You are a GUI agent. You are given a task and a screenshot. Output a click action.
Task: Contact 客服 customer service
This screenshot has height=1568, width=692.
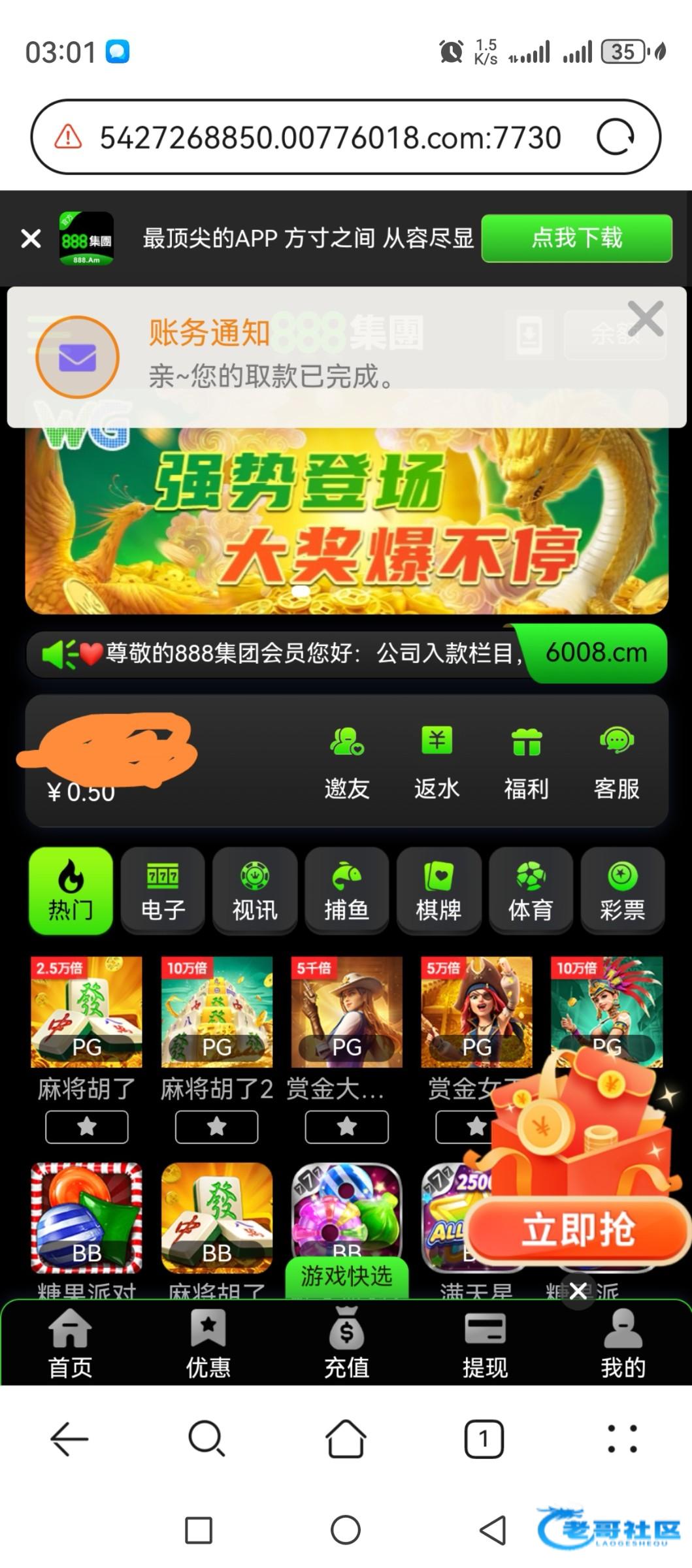coord(616,762)
